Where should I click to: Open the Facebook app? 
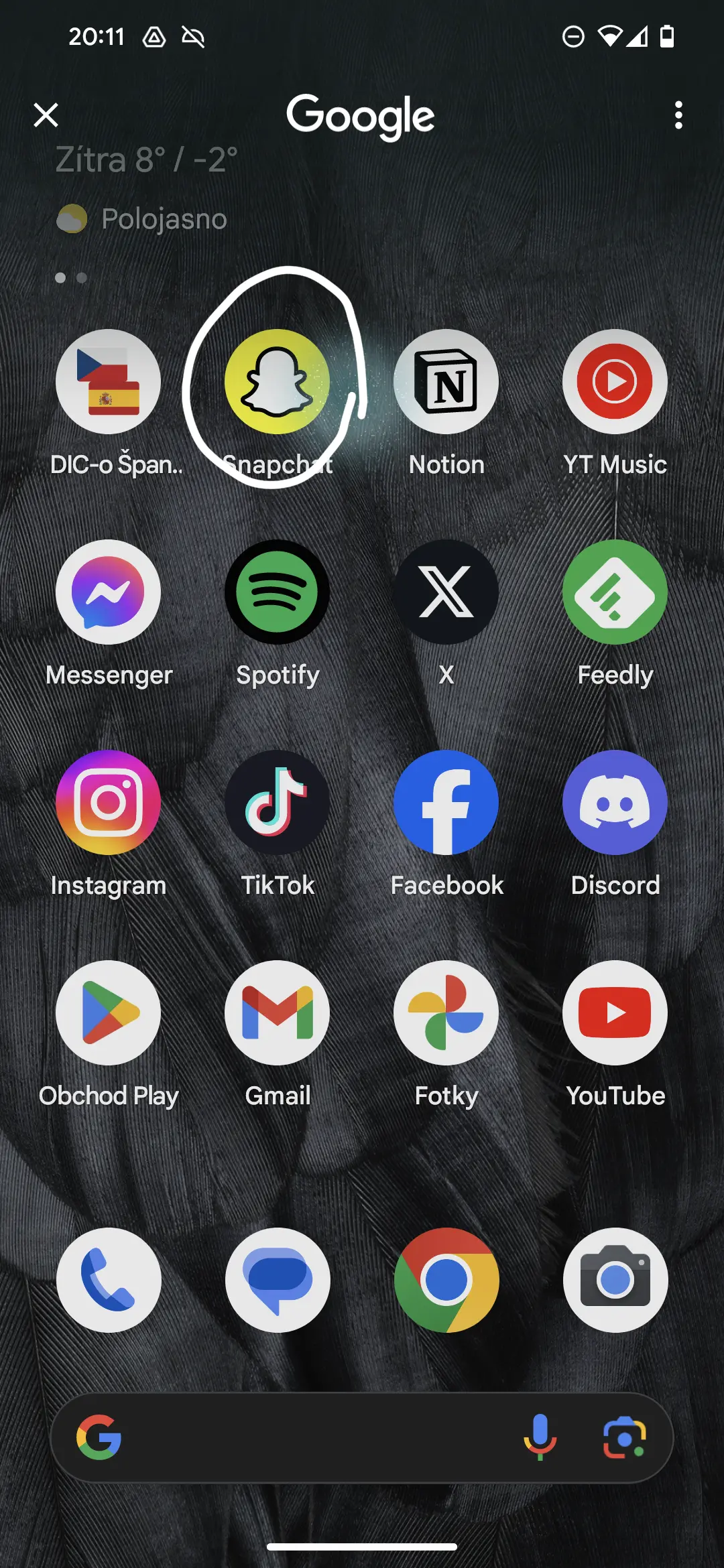446,803
